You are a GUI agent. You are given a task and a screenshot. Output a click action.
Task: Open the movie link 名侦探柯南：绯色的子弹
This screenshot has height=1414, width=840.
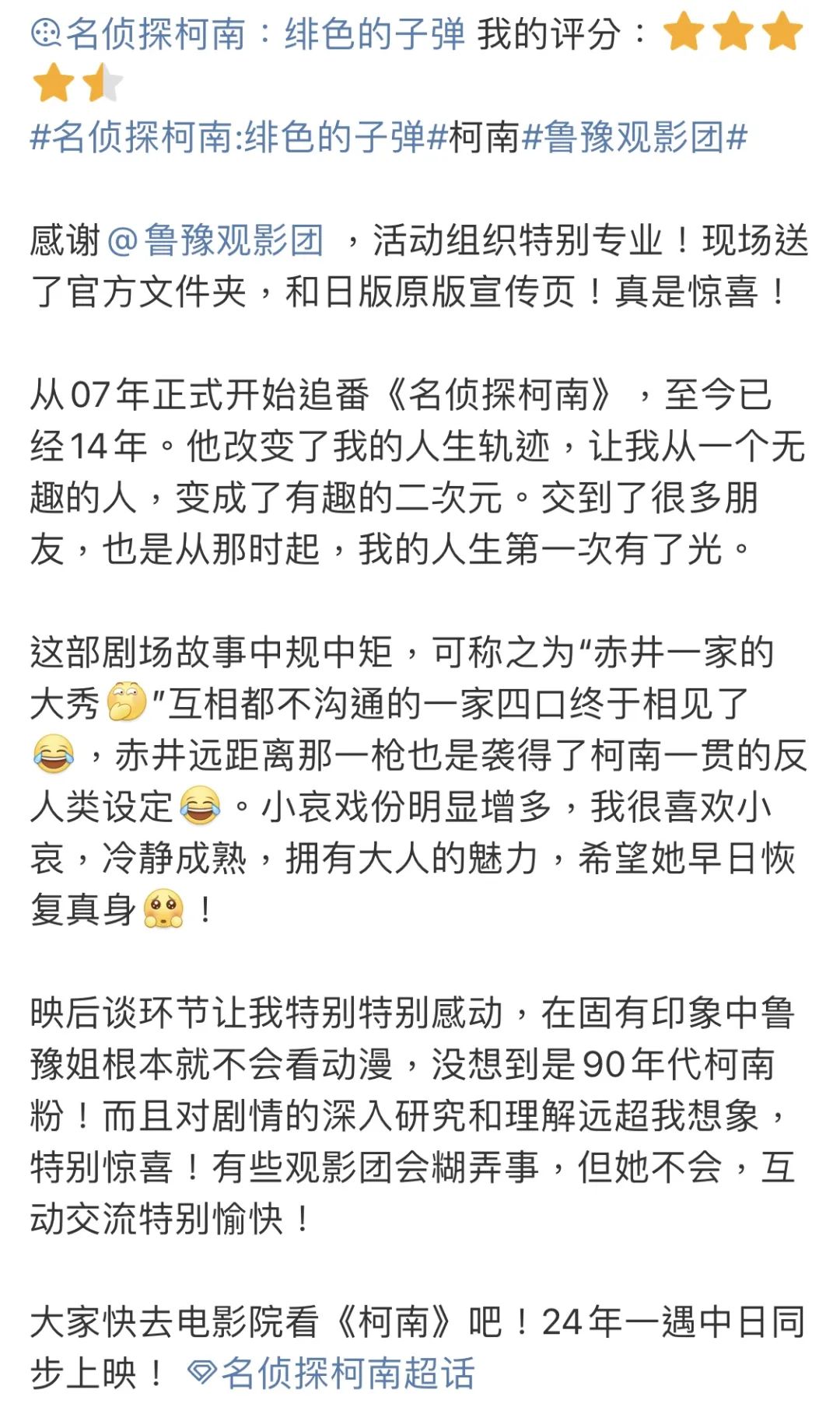(x=249, y=34)
